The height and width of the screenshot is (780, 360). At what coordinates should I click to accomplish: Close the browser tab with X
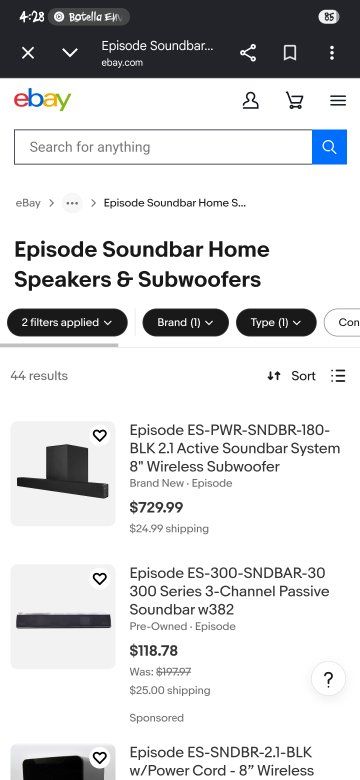[28, 53]
